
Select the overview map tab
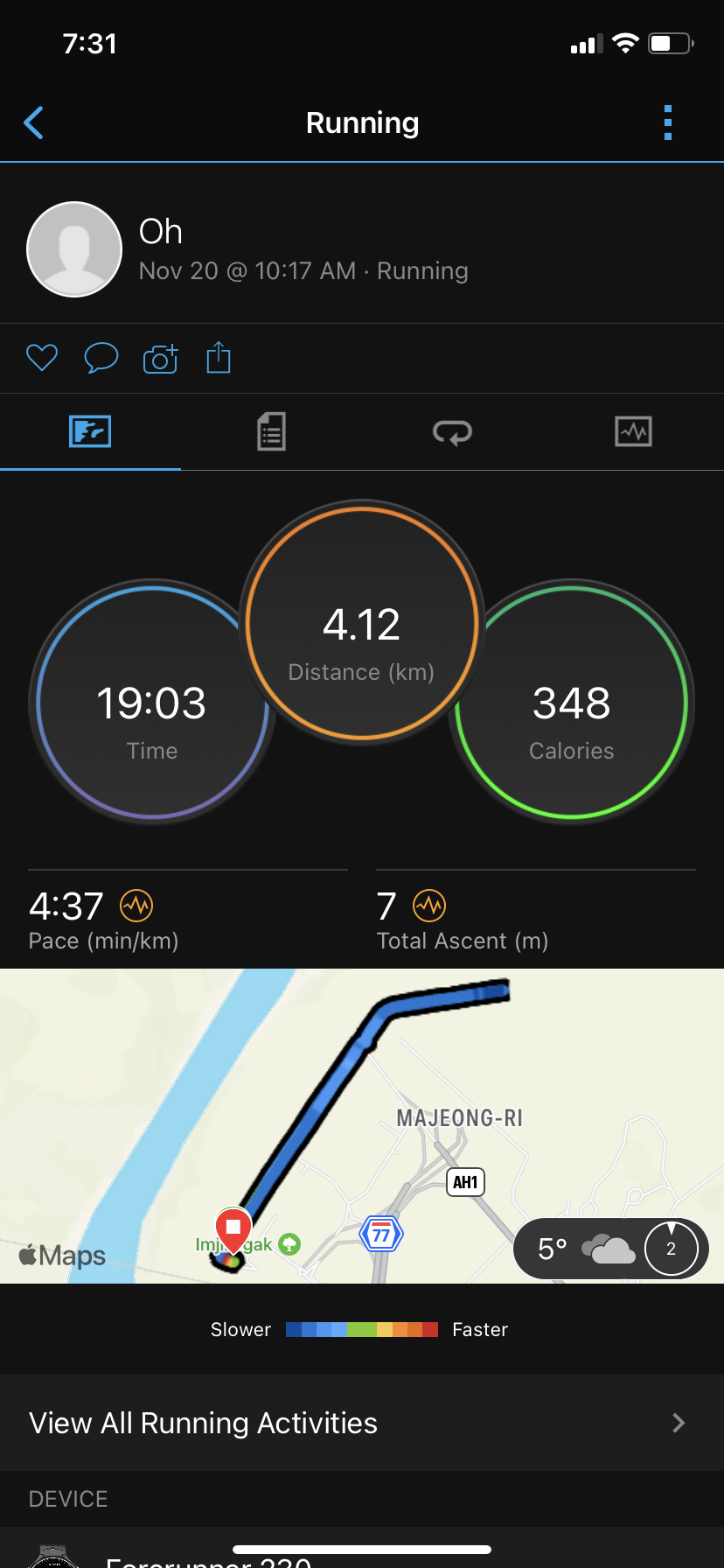point(90,431)
